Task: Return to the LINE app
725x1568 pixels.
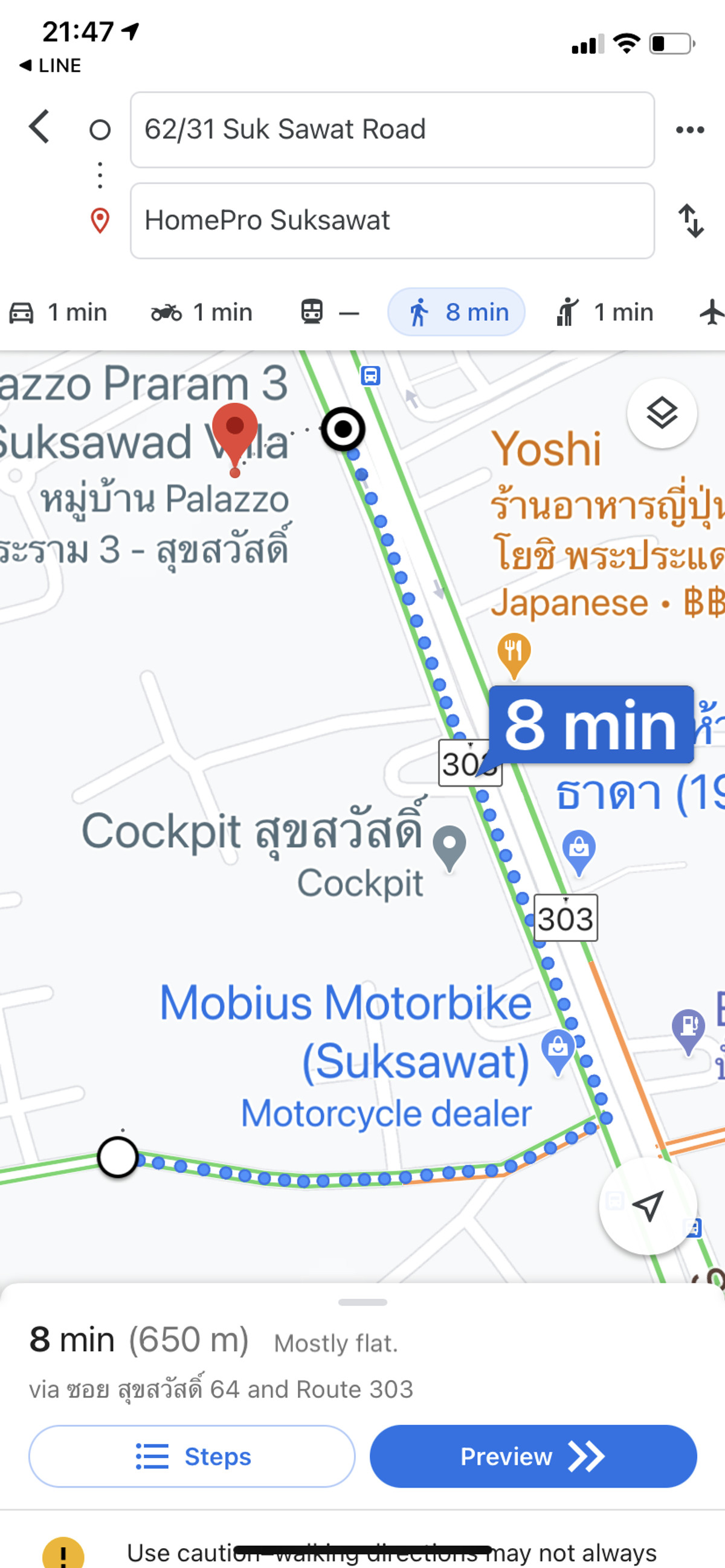Action: tap(50, 65)
